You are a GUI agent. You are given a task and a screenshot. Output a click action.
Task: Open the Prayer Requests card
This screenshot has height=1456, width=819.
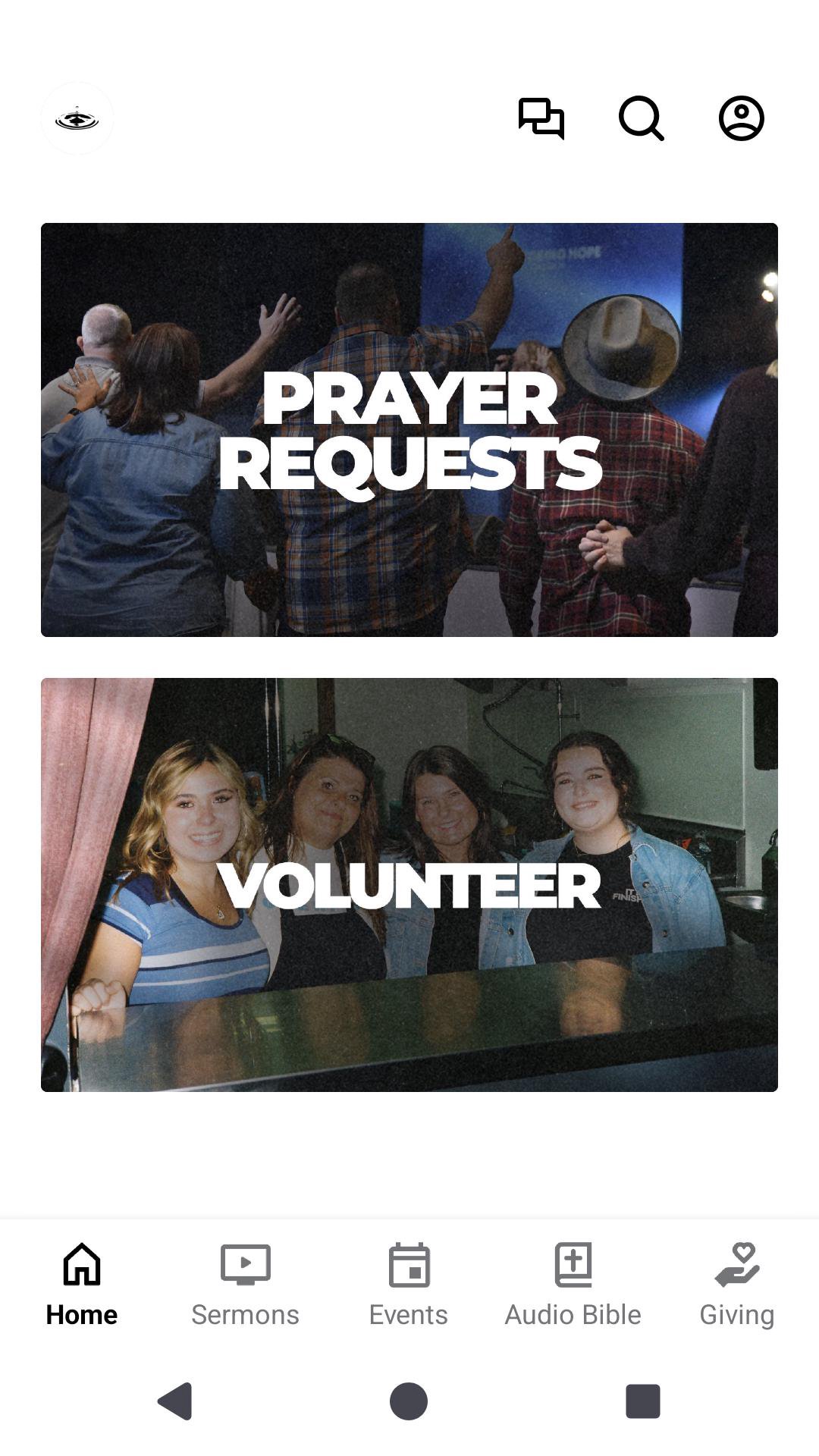coord(409,430)
